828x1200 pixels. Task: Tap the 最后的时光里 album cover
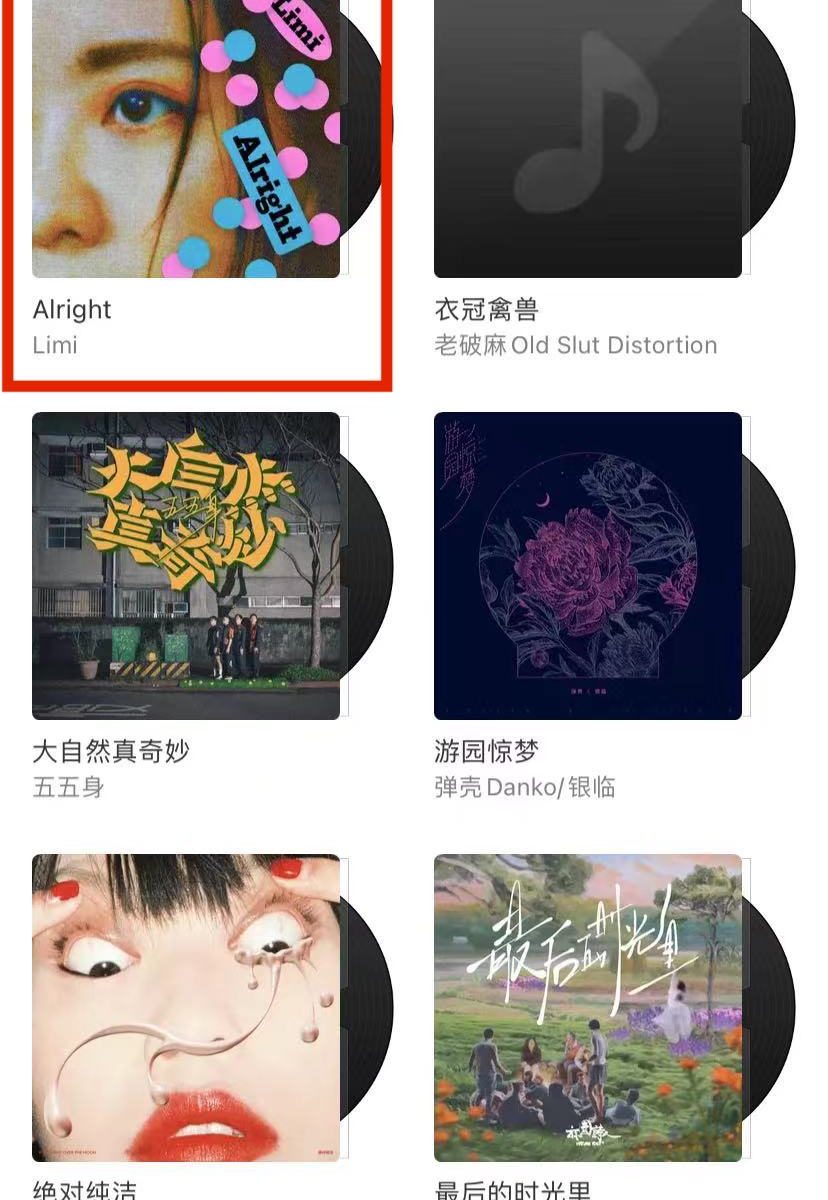pos(588,1008)
